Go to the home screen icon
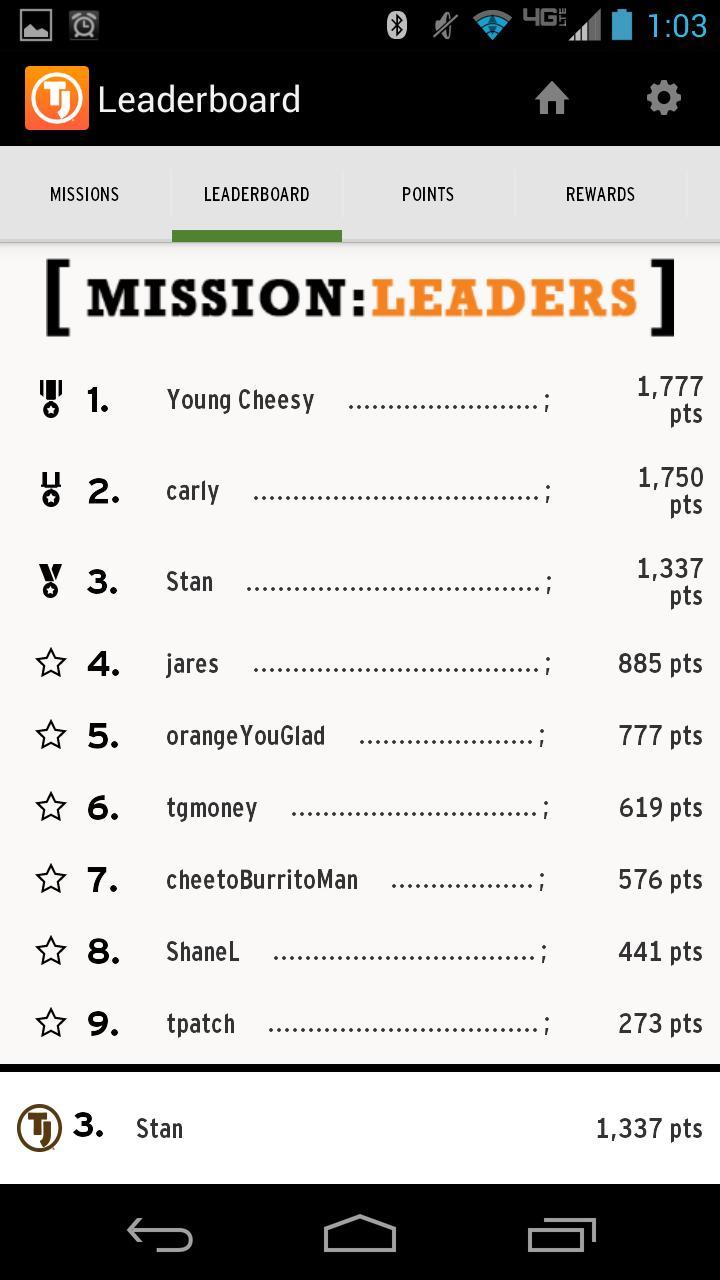 click(552, 99)
